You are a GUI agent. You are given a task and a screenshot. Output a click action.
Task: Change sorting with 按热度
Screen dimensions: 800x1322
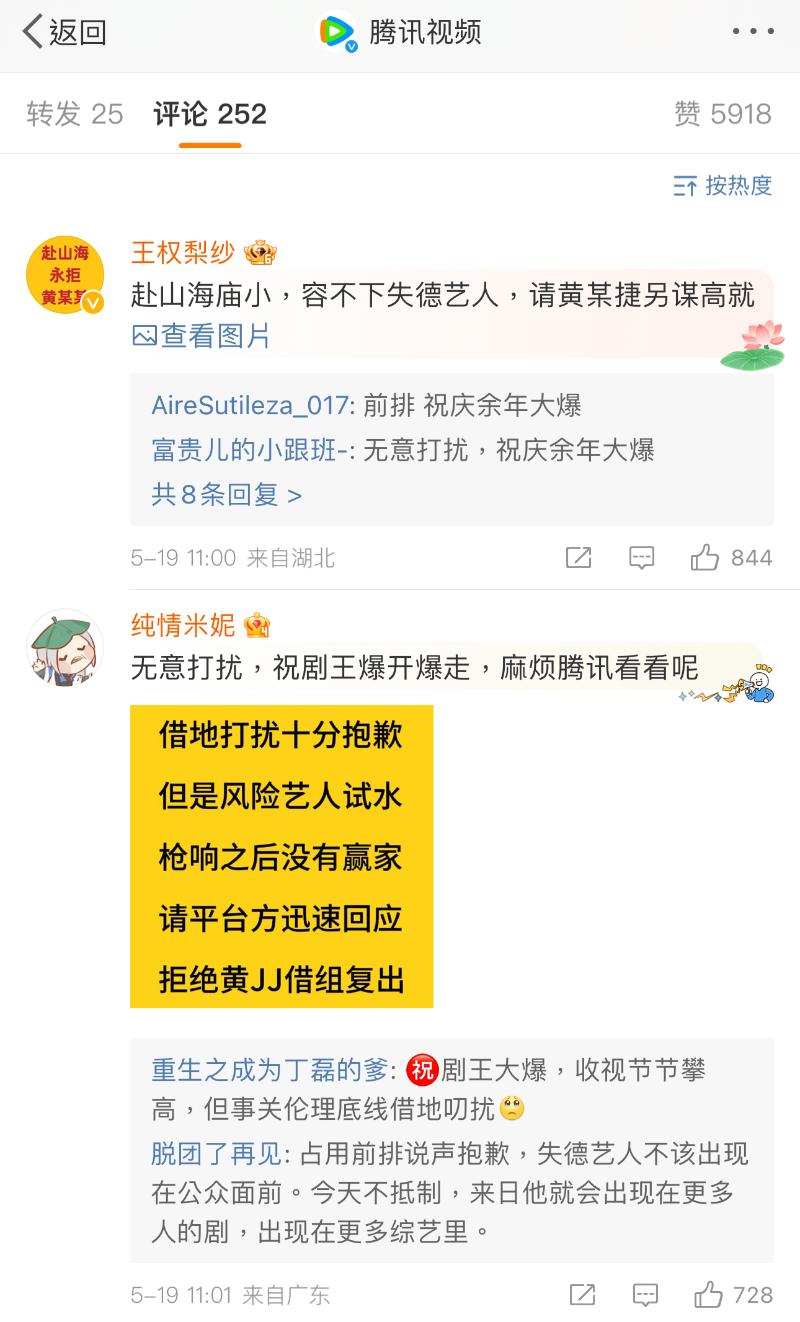[x=723, y=185]
